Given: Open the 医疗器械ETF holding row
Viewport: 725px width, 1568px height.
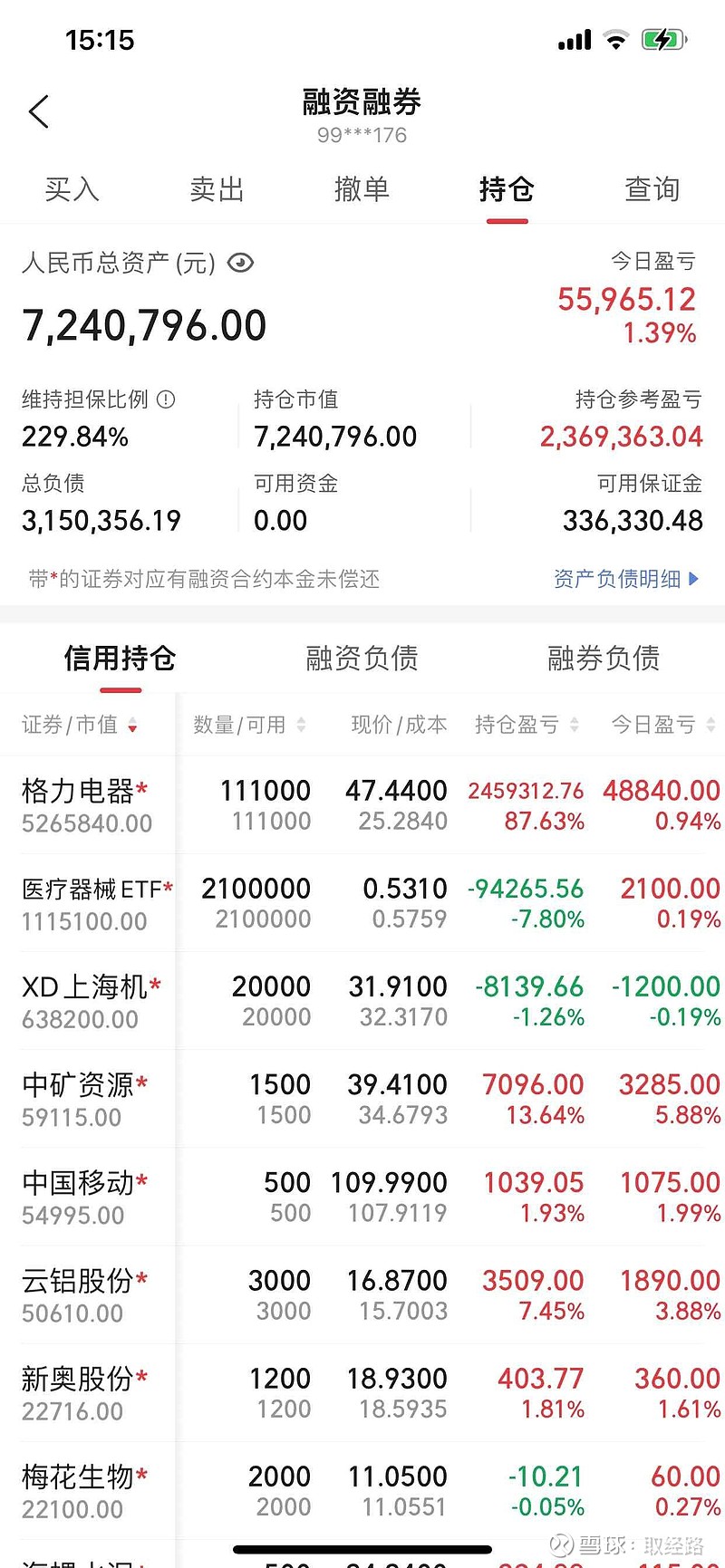Looking at the screenshot, I should [x=362, y=903].
